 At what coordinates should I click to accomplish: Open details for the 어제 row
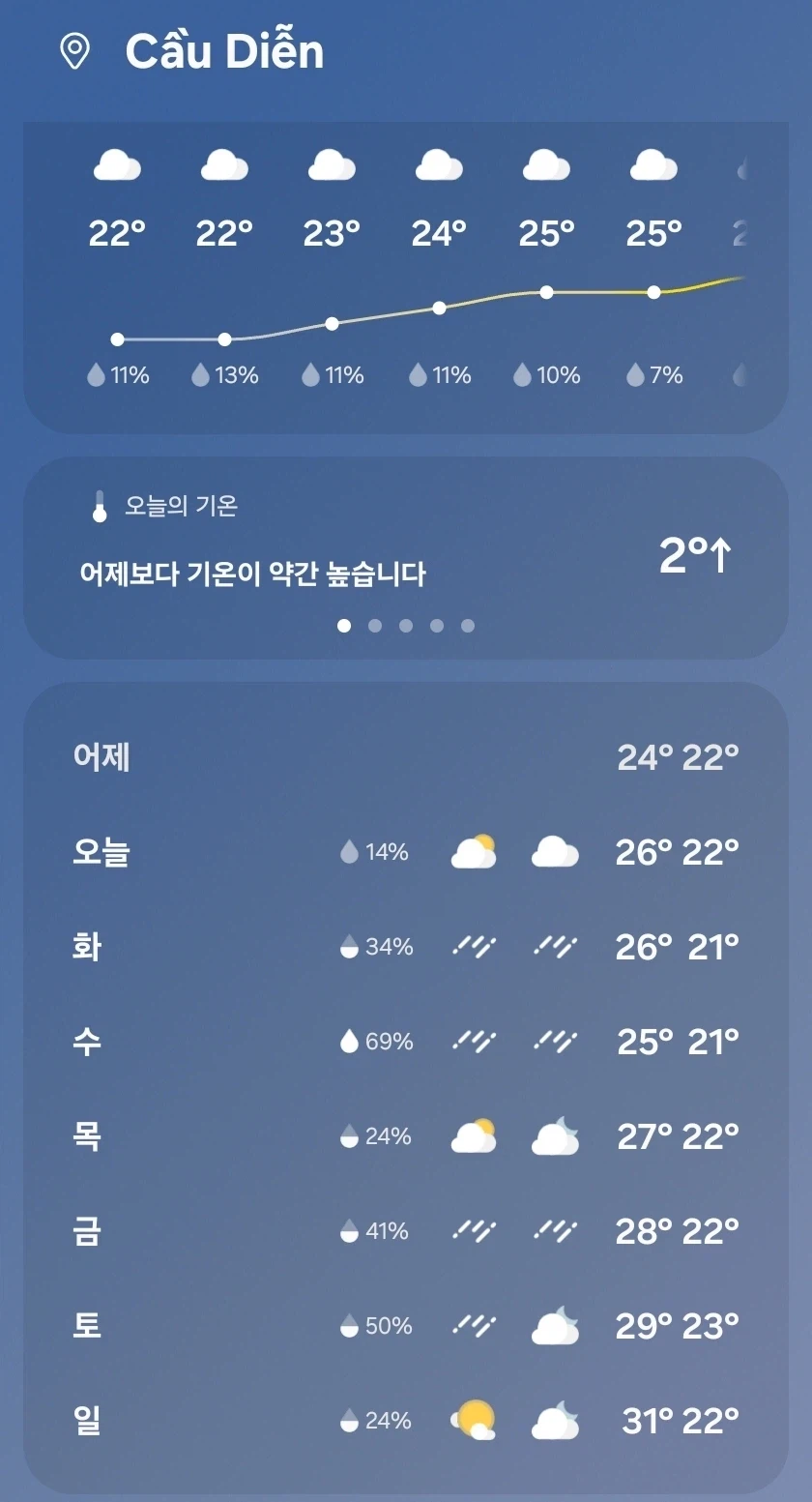tap(406, 756)
